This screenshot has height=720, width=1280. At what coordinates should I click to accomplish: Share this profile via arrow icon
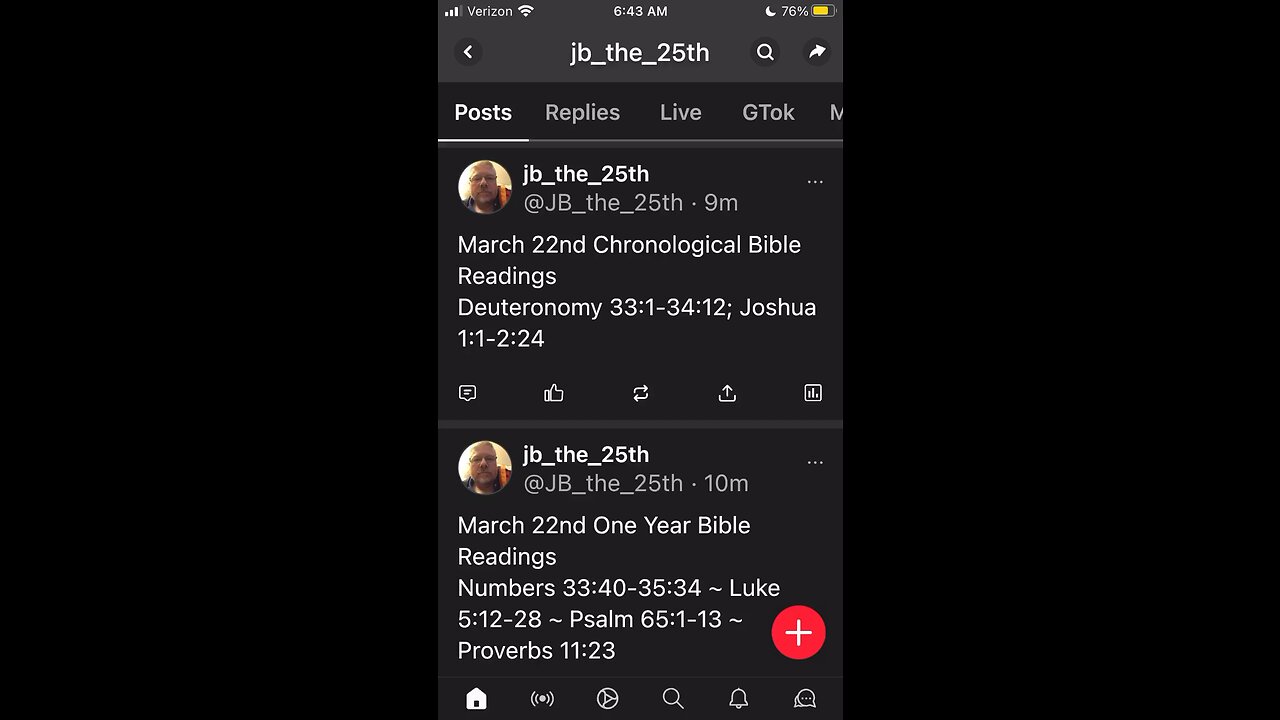817,52
